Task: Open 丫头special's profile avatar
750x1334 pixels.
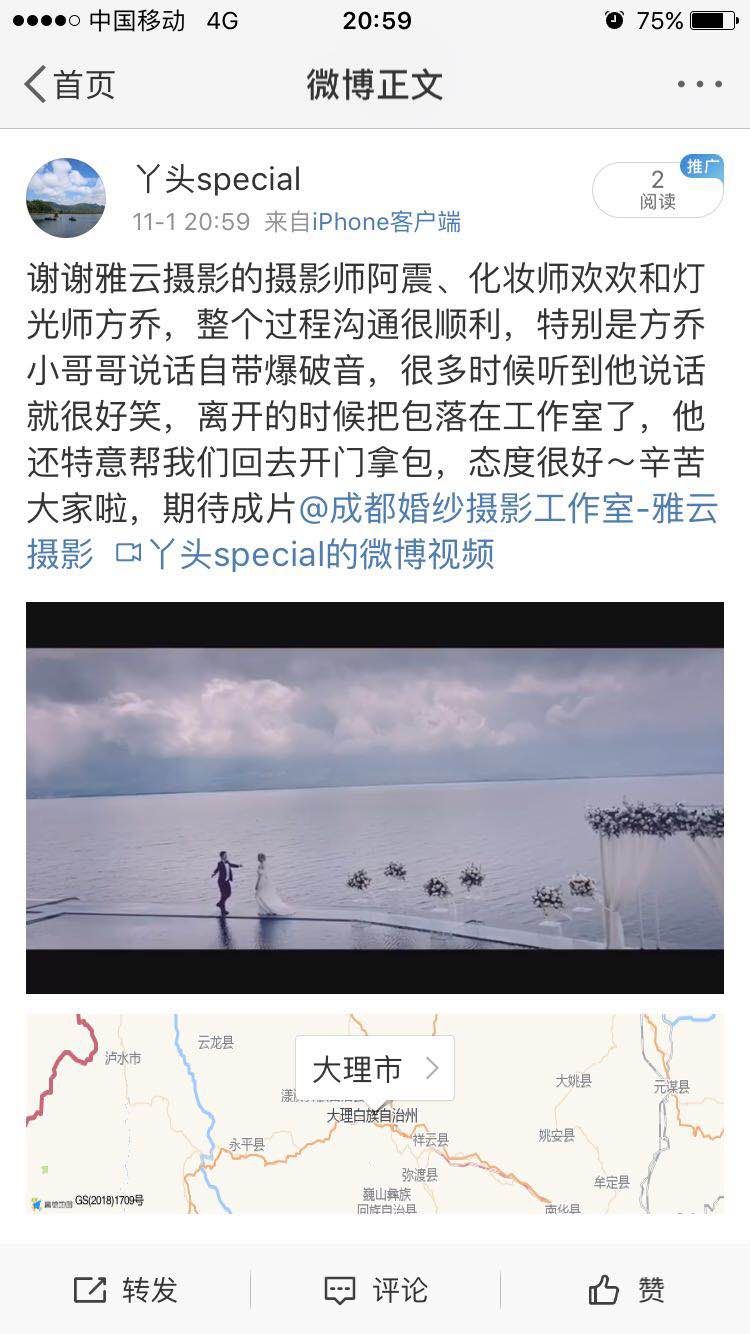Action: 66,198
